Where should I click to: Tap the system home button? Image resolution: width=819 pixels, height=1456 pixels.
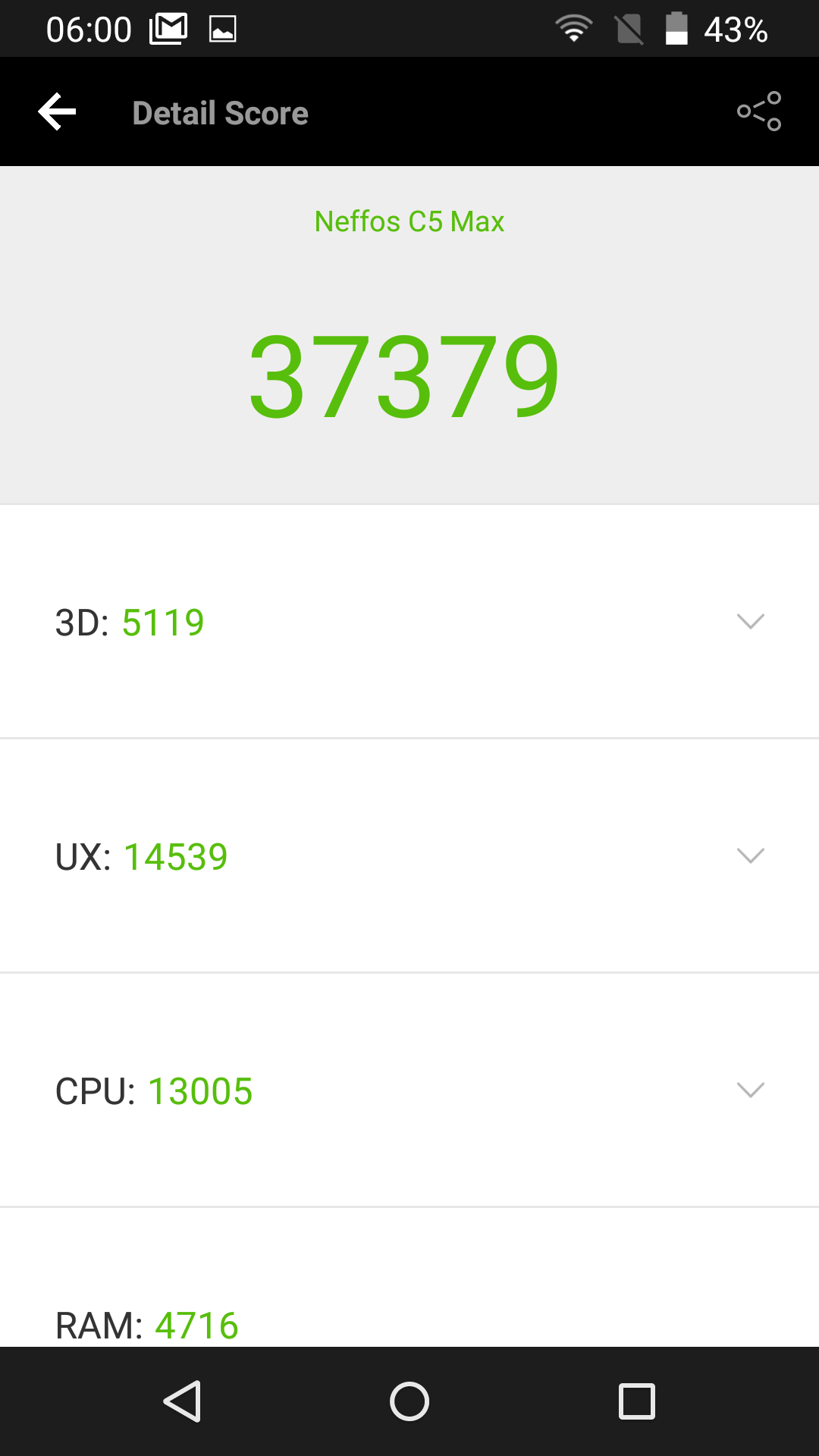409,1401
